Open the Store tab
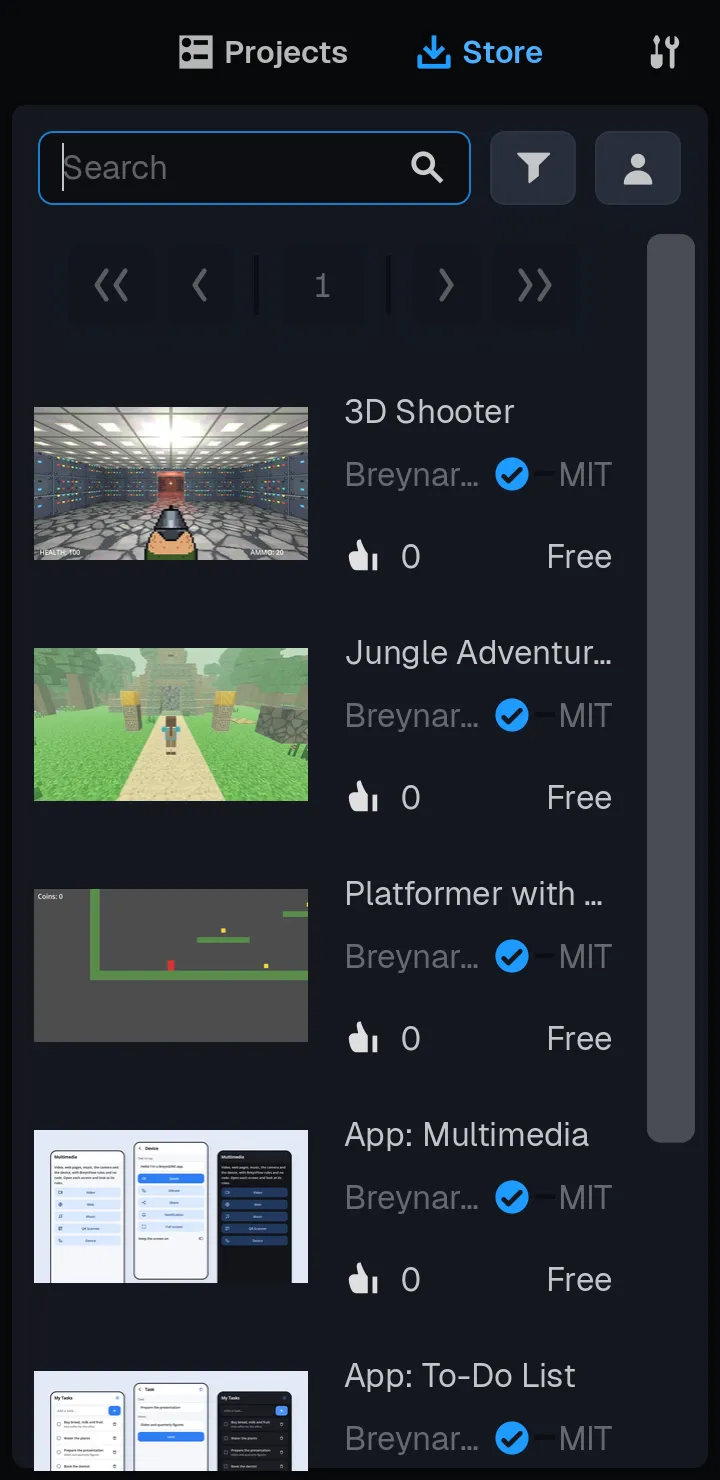 480,52
